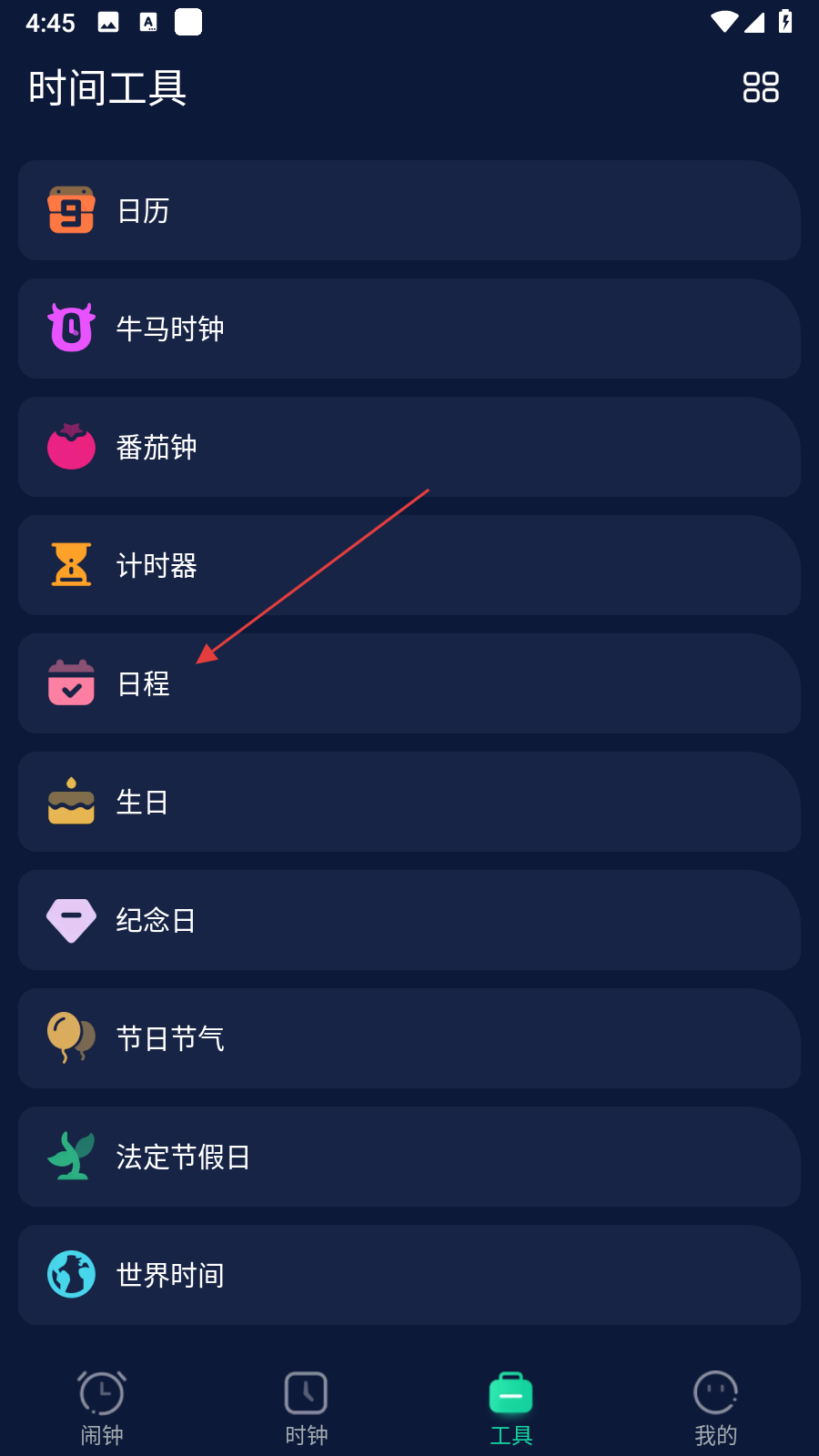Switch to the 闹钟 alarm tab
The height and width of the screenshot is (1456, 819).
(x=102, y=1407)
